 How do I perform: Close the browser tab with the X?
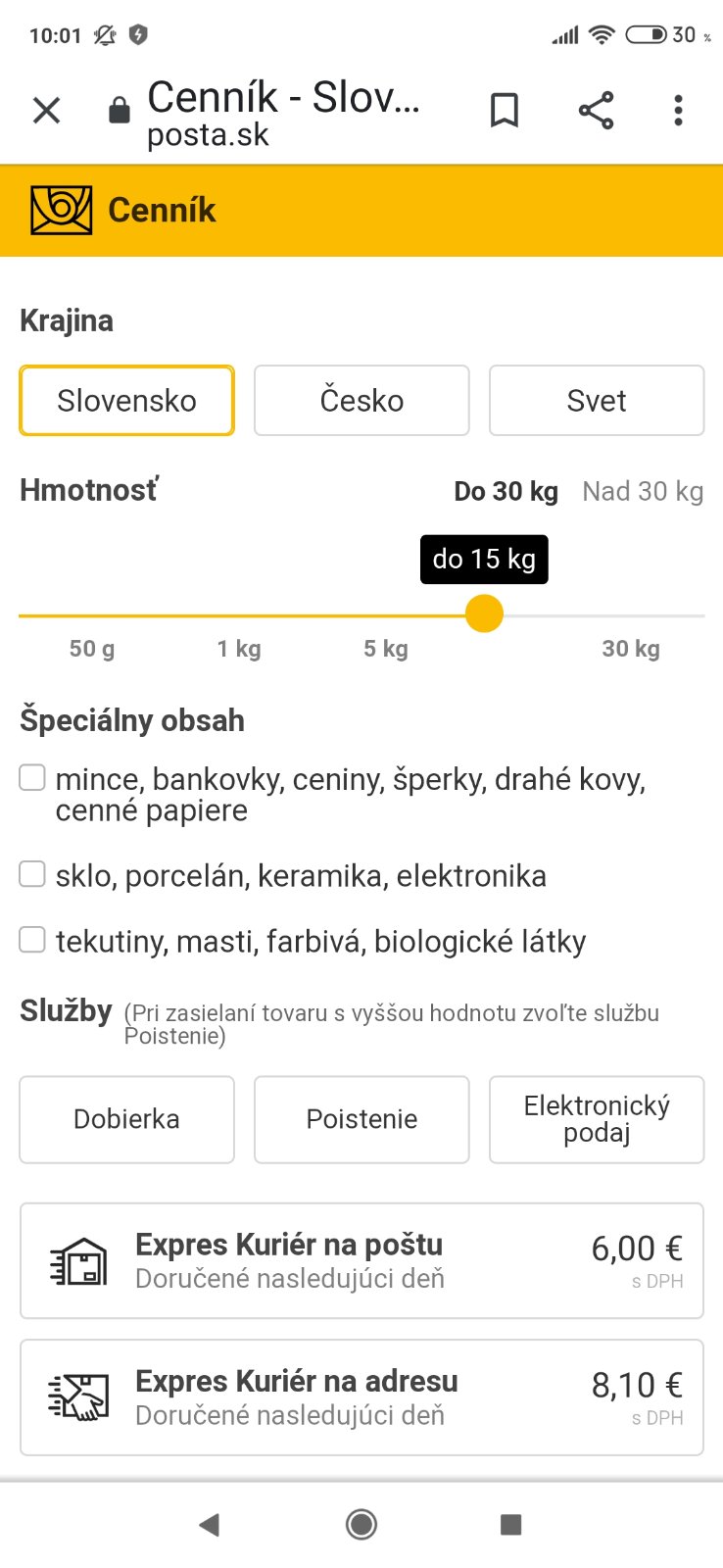46,110
